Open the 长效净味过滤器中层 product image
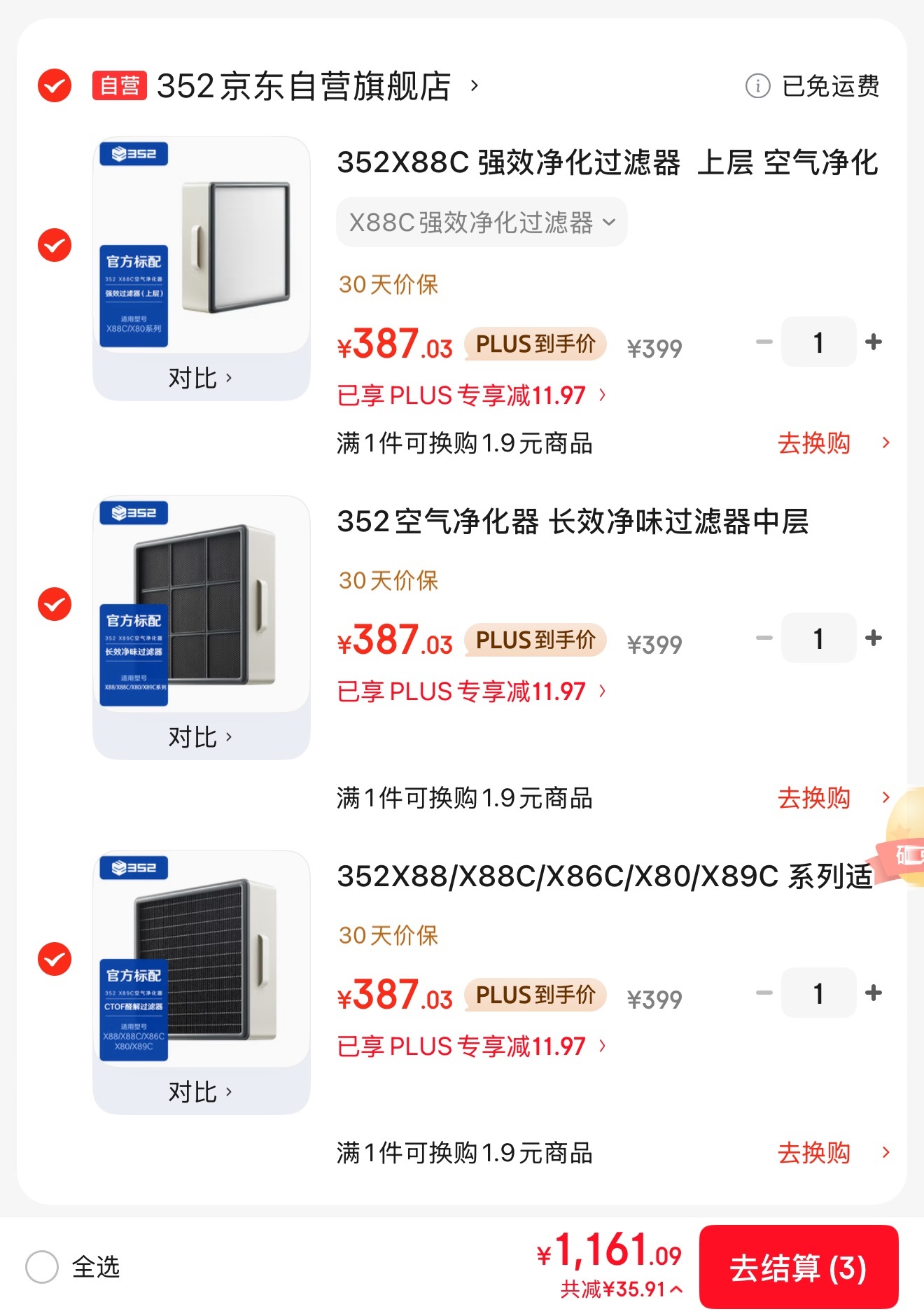This screenshot has height=1316, width=924. tap(202, 604)
